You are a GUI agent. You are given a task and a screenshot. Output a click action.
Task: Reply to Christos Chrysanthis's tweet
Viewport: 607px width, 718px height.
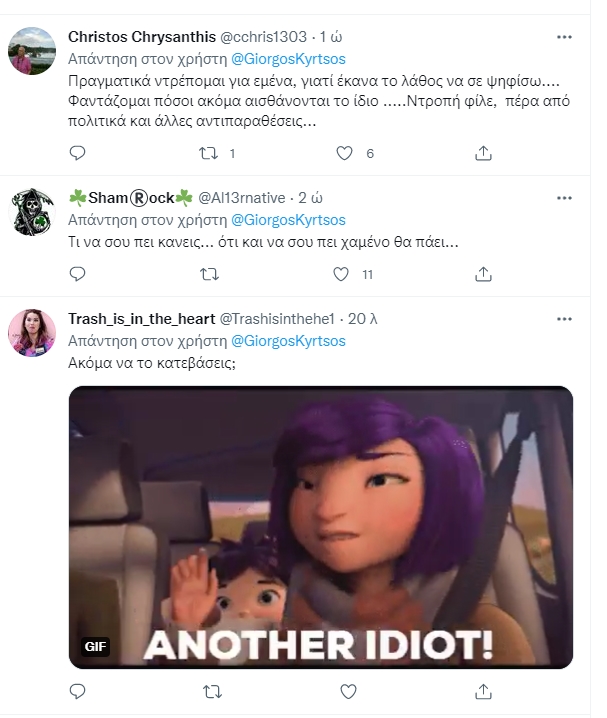pos(77,153)
